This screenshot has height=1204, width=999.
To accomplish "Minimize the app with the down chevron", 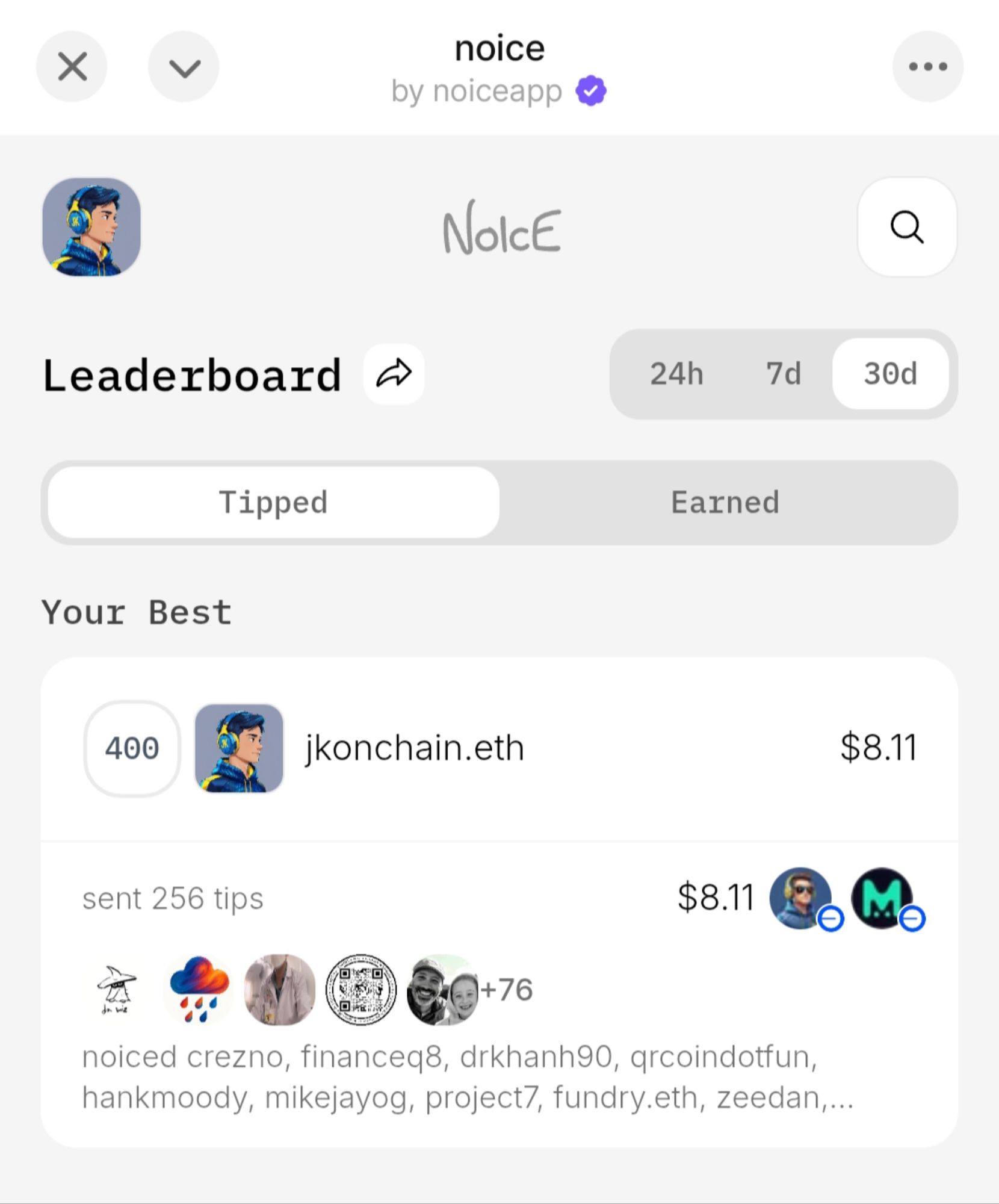I will click(184, 67).
